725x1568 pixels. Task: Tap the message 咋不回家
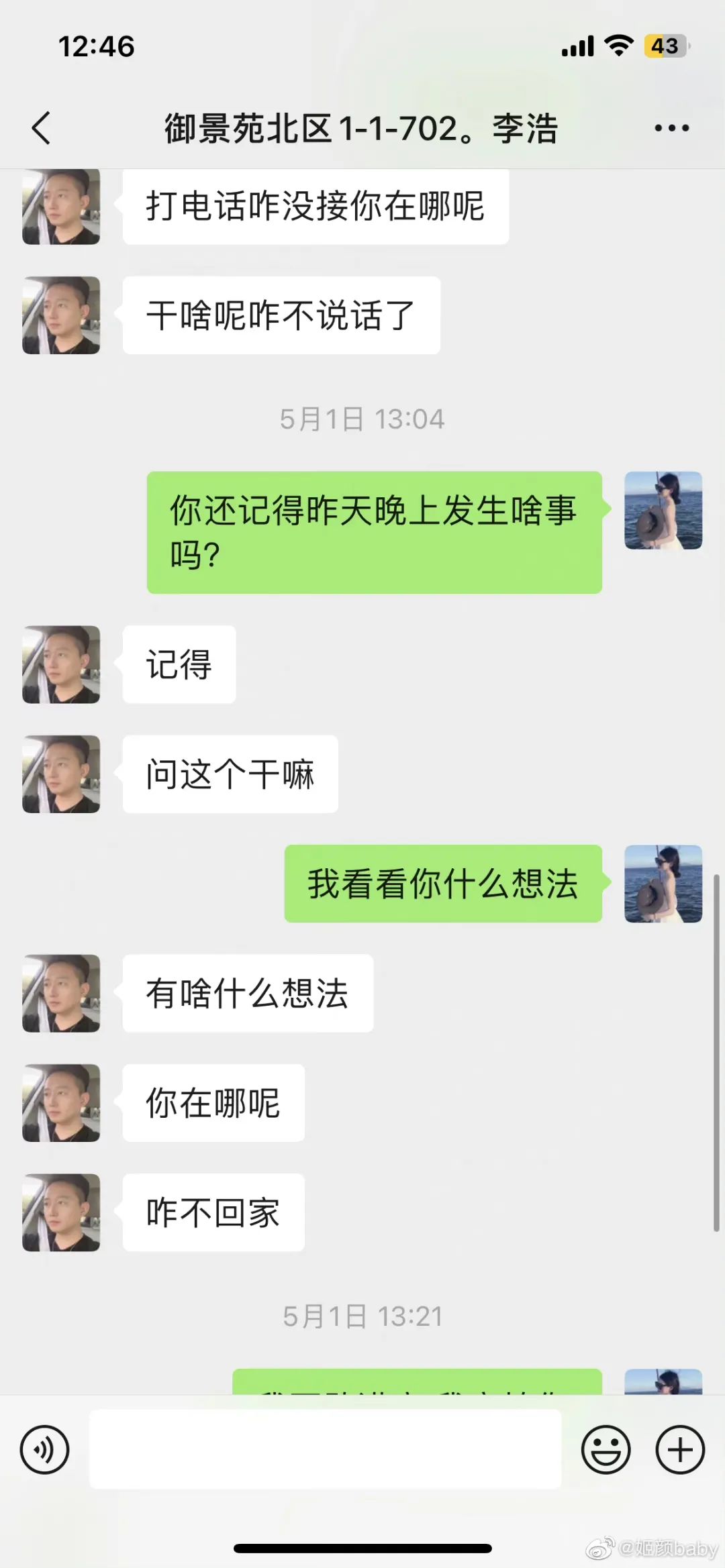pos(213,1213)
